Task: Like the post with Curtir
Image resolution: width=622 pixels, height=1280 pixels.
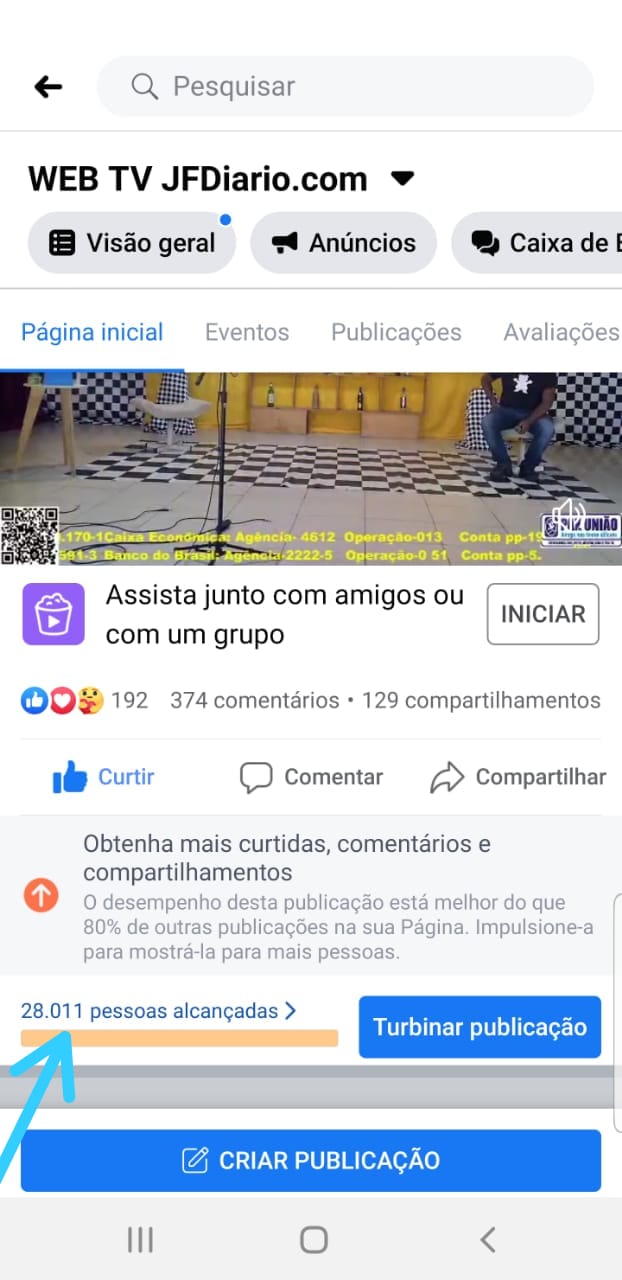Action: 104,777
